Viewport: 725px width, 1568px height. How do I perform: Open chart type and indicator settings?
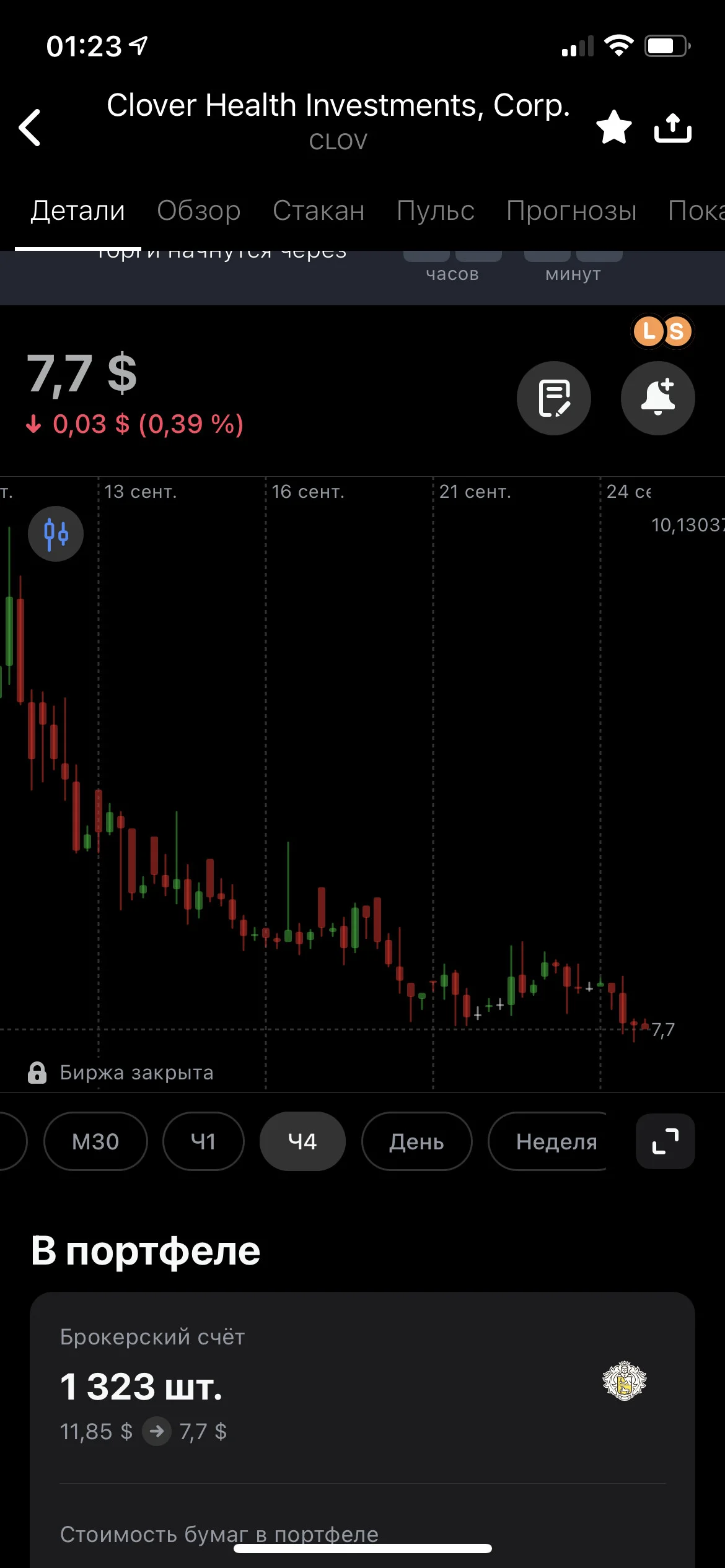[56, 534]
